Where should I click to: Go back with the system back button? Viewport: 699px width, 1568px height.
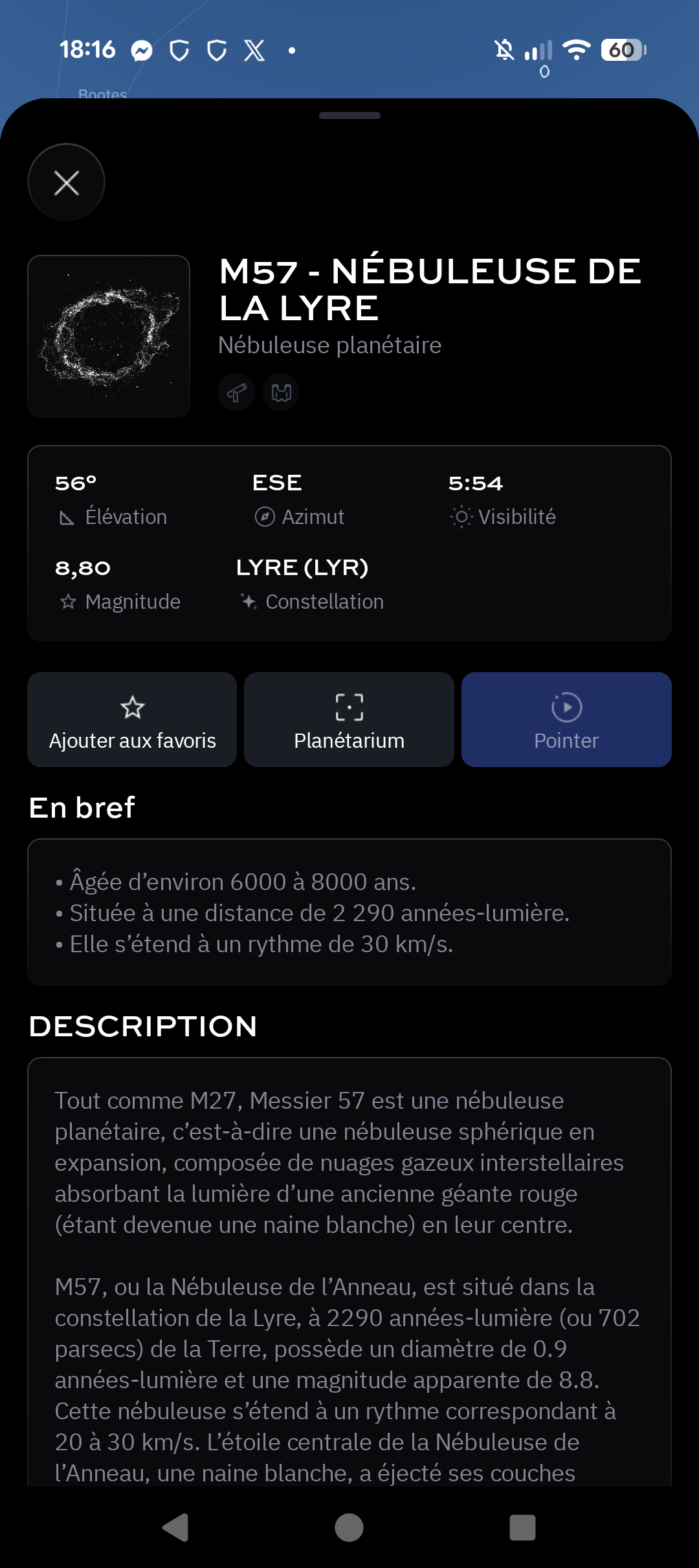(x=175, y=1528)
